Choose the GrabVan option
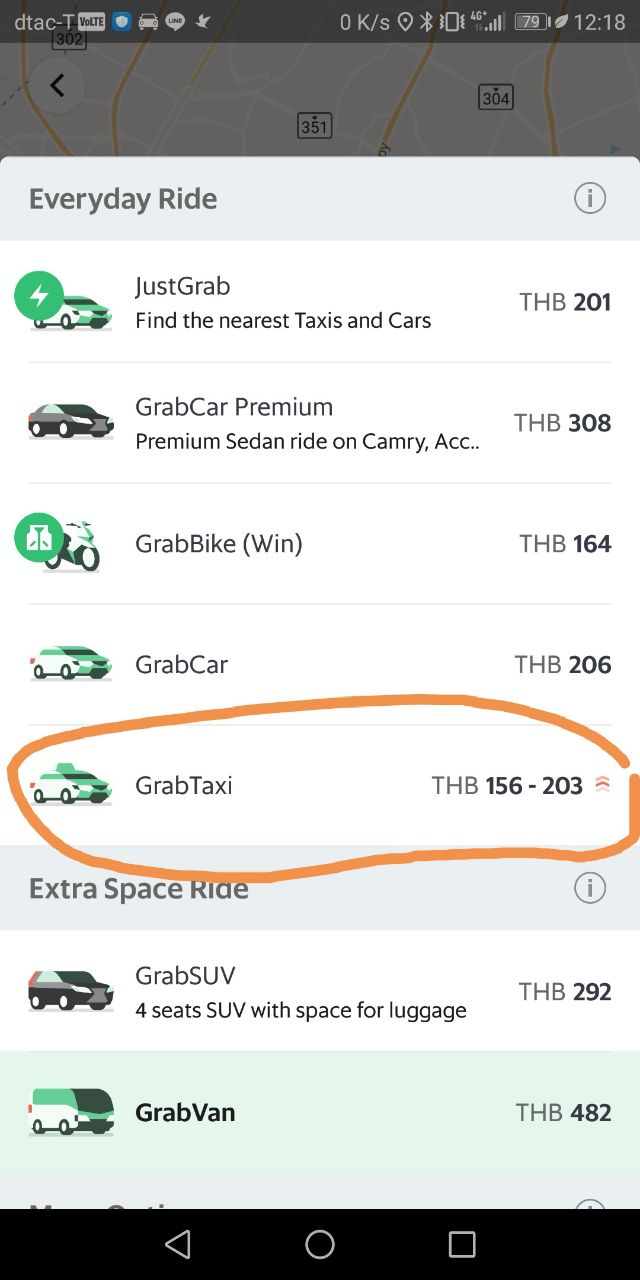640x1280 pixels. (320, 1112)
